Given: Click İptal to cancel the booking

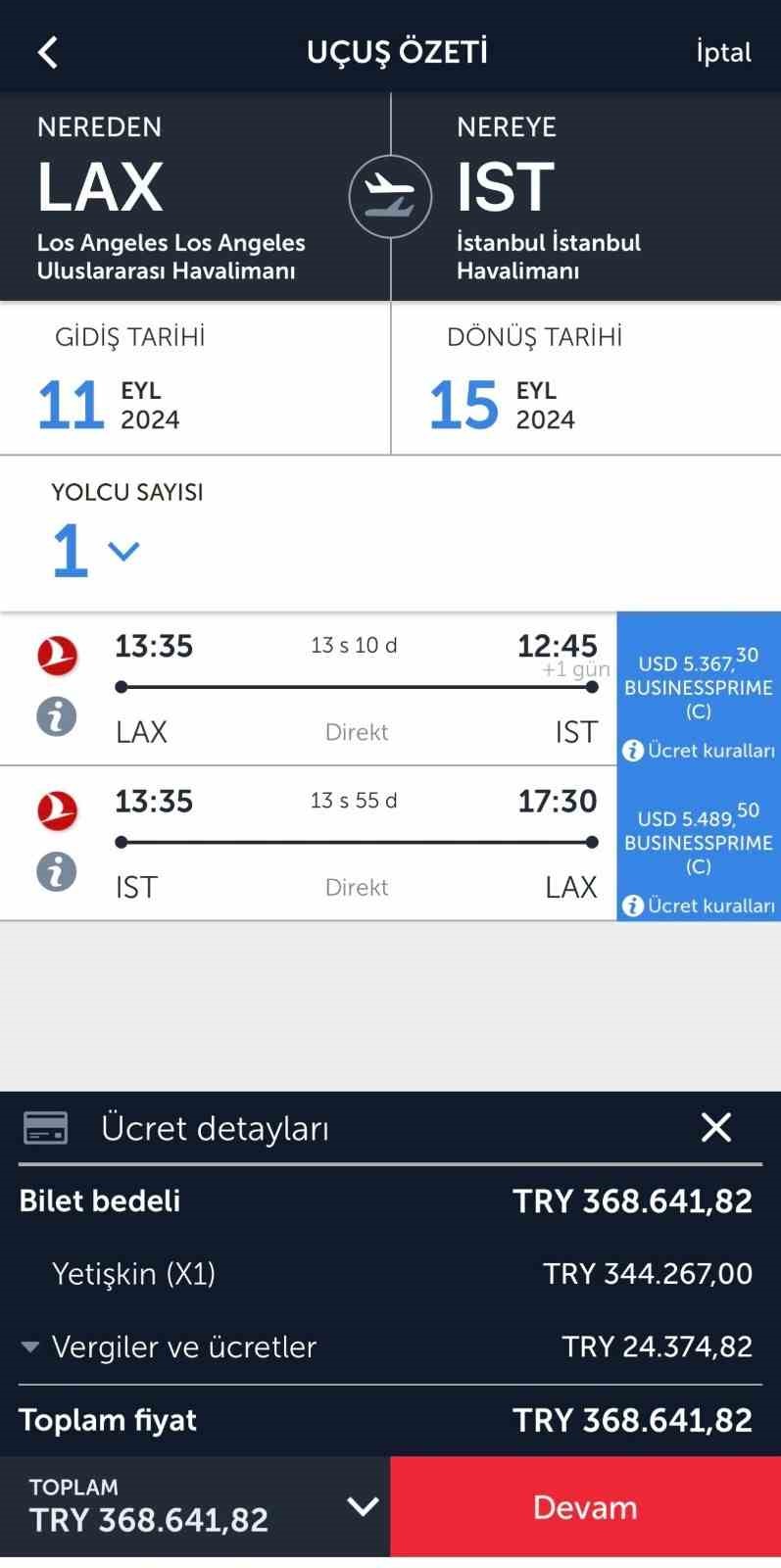Looking at the screenshot, I should (x=723, y=52).
